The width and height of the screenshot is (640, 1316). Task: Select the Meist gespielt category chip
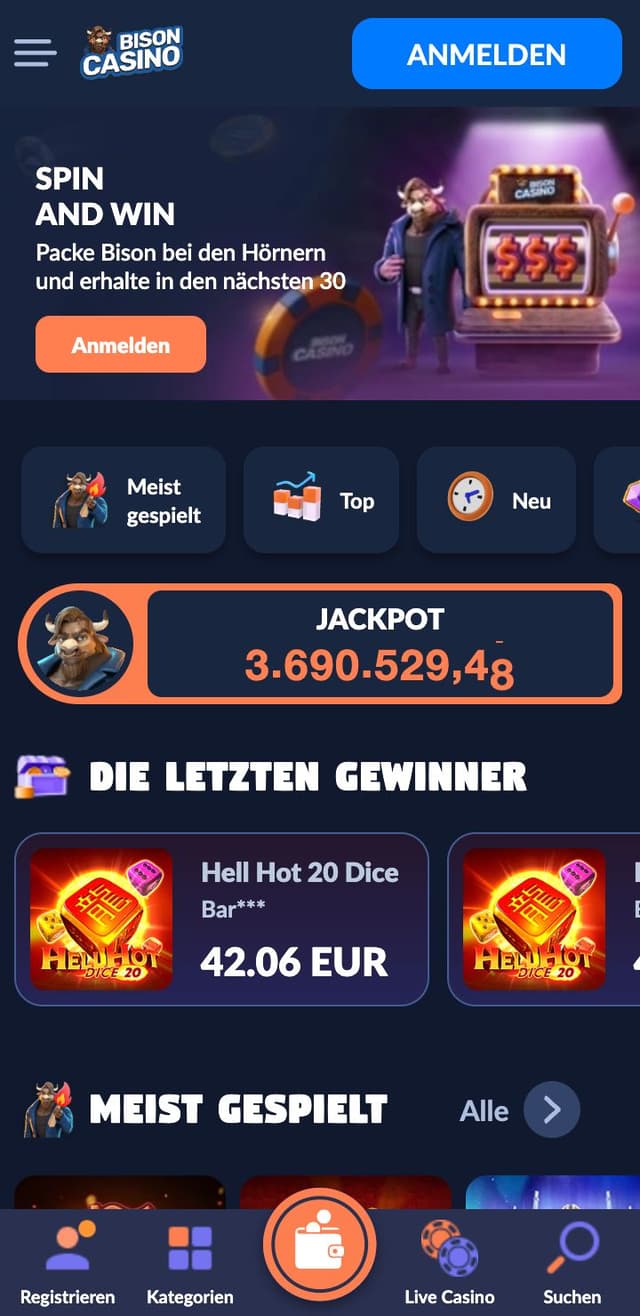point(123,500)
